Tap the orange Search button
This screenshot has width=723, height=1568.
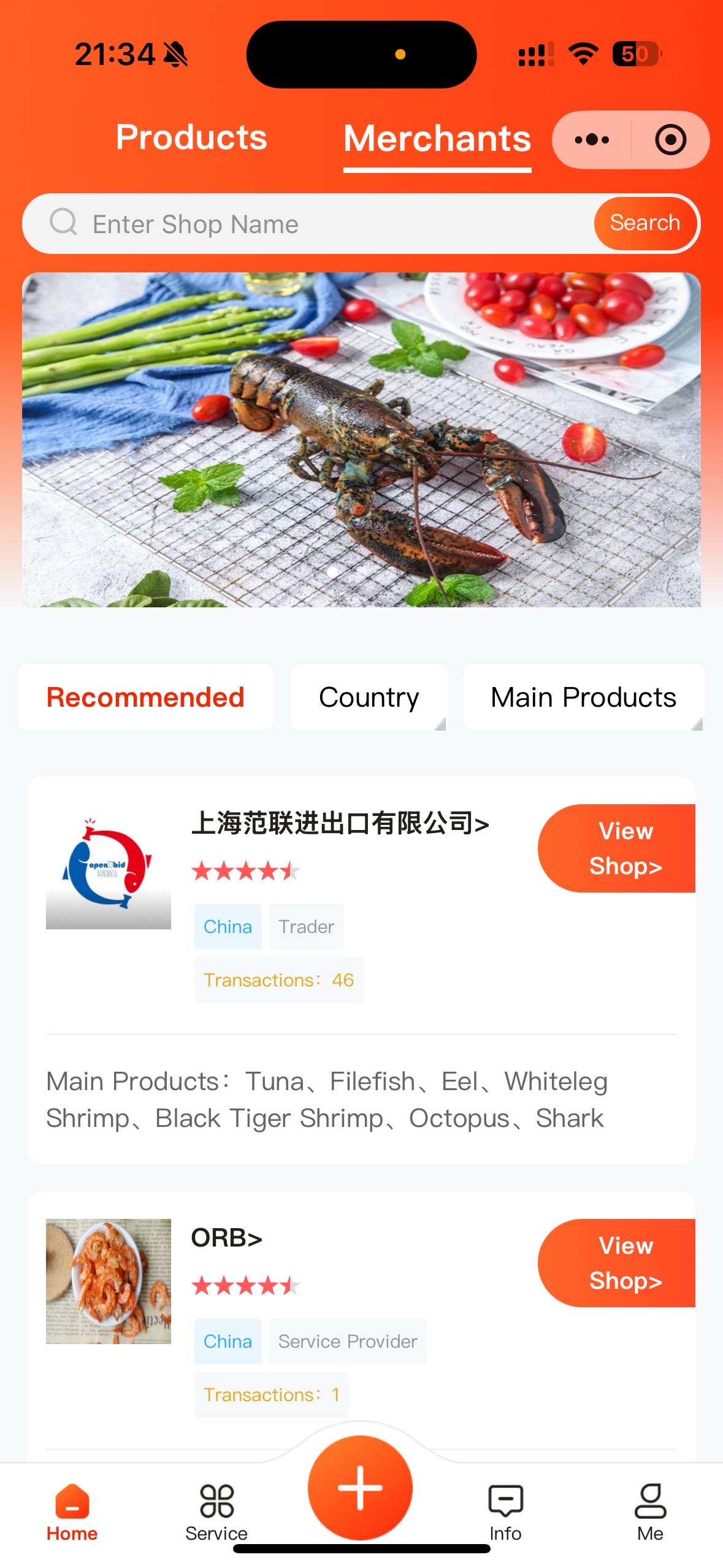click(x=645, y=223)
